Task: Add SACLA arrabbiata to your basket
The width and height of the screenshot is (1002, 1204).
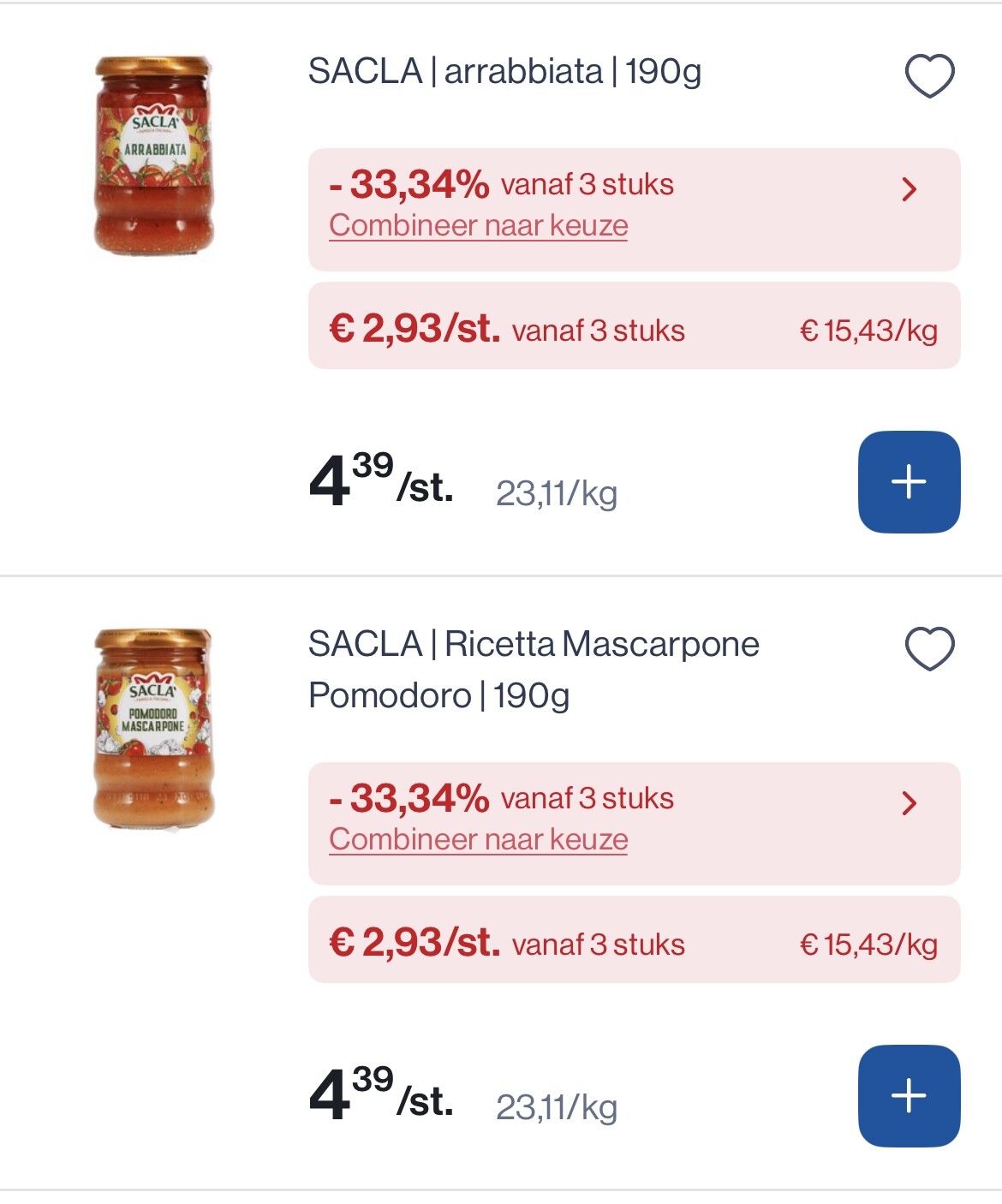Action: pyautogui.click(x=910, y=482)
